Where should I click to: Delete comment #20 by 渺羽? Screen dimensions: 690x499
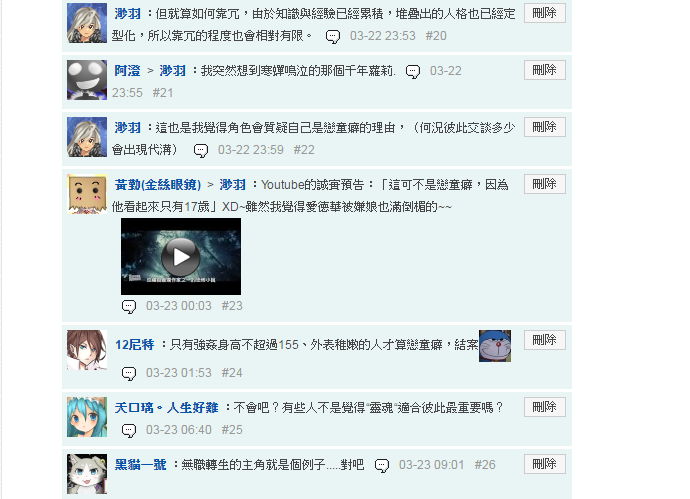(x=544, y=13)
